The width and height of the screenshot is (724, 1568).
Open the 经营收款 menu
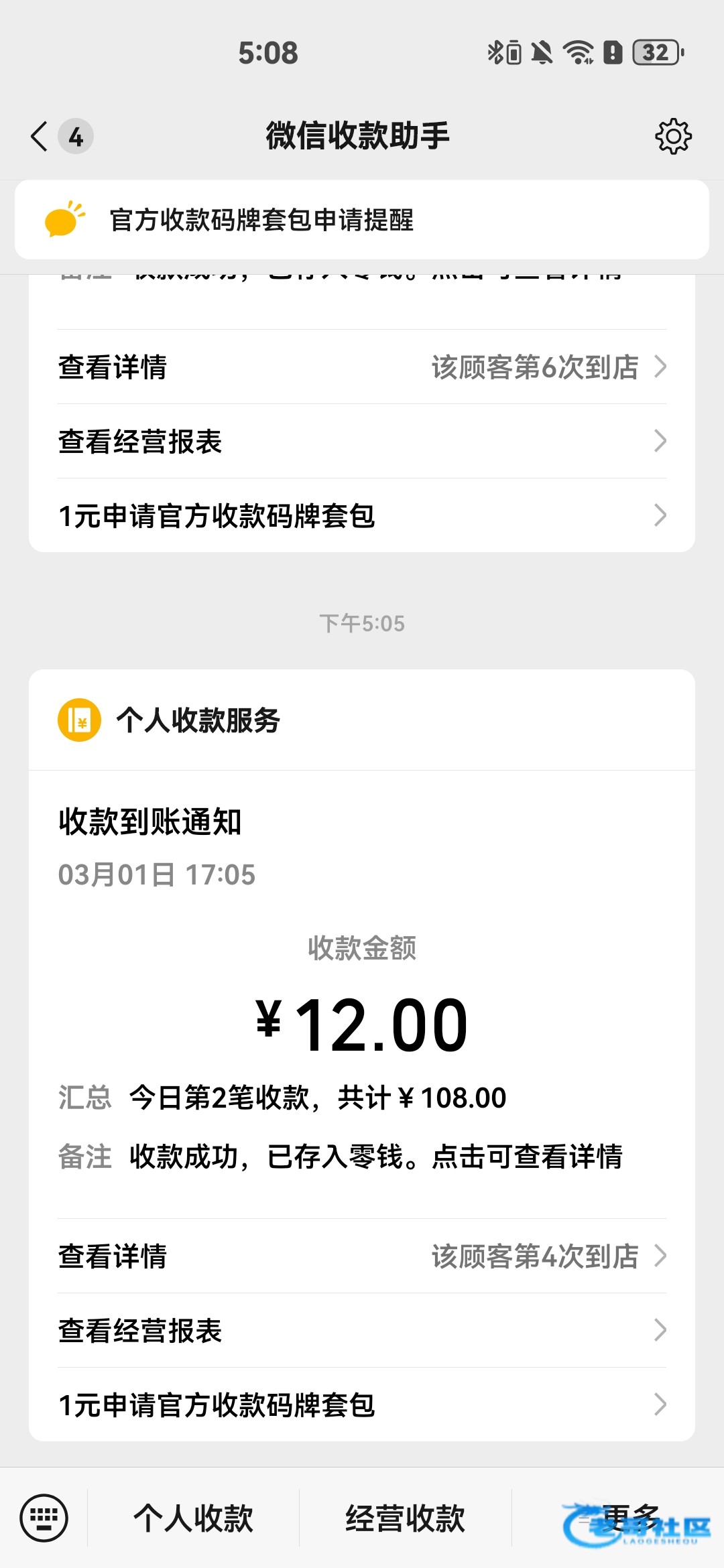coord(405,1518)
